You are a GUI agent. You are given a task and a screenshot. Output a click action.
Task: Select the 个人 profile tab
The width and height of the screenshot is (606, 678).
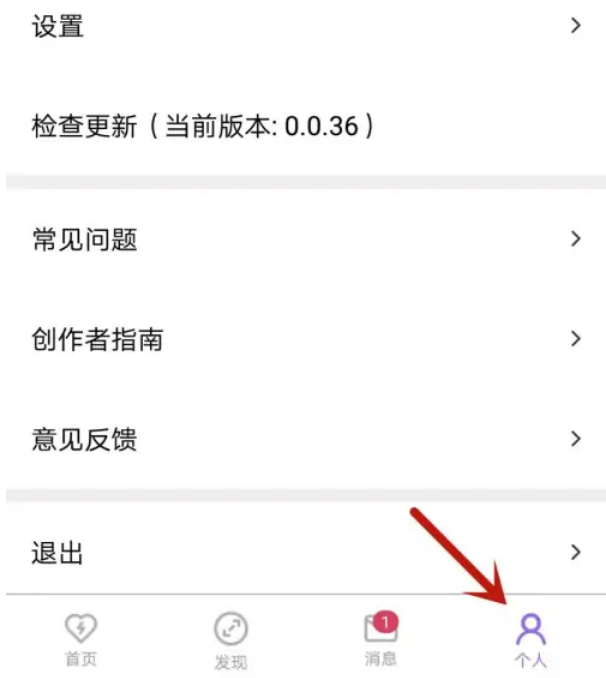(530, 640)
